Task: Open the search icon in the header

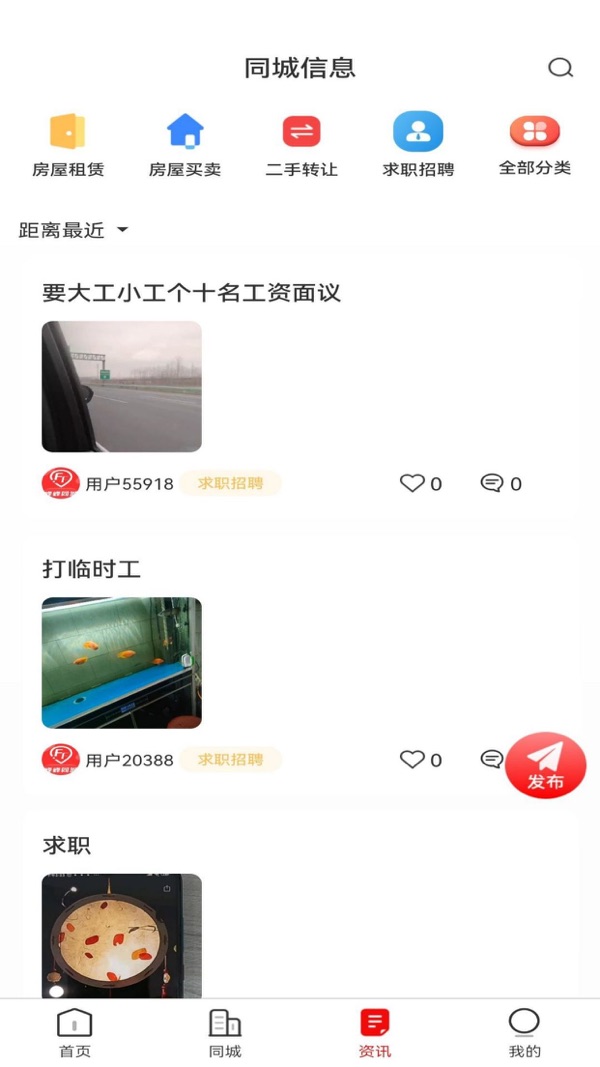Action: [560, 68]
